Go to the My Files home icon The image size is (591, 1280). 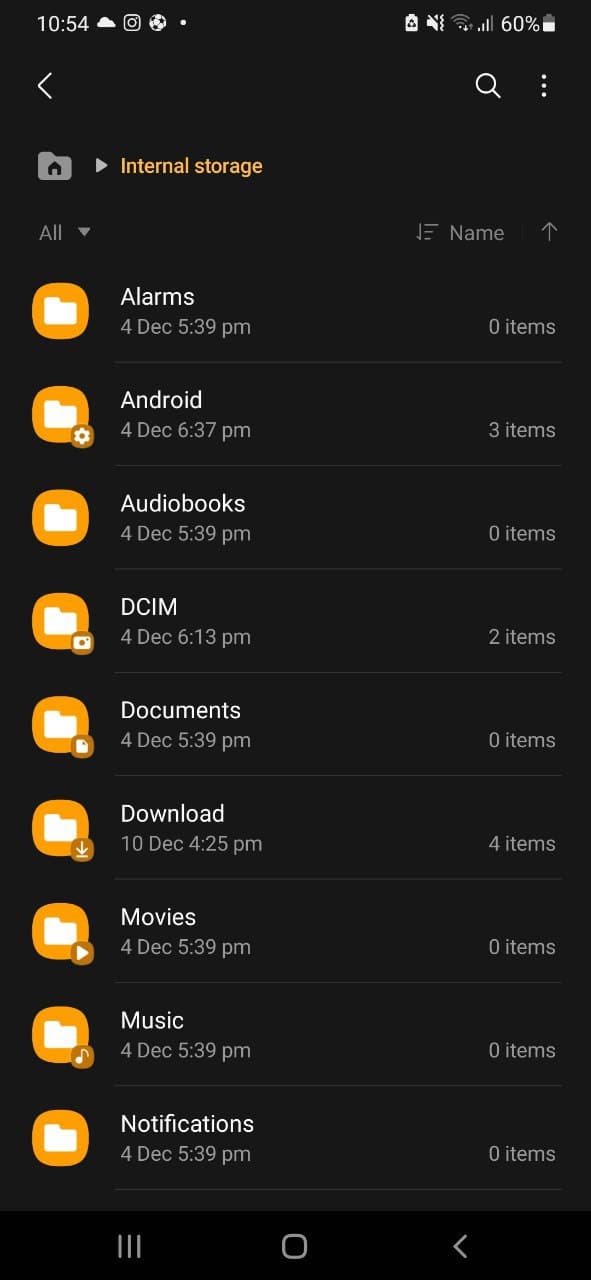(54, 166)
